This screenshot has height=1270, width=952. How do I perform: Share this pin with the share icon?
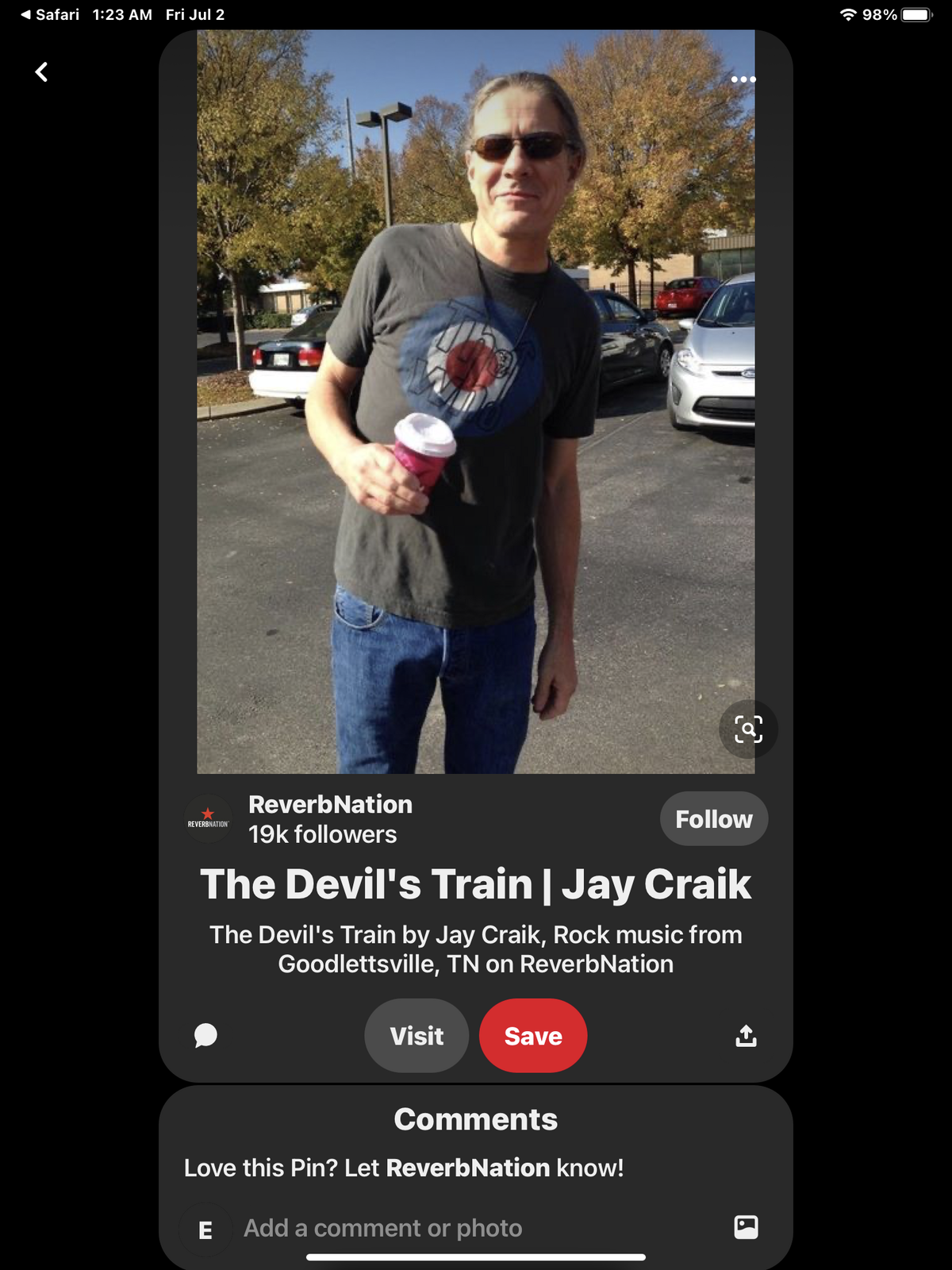[746, 1035]
